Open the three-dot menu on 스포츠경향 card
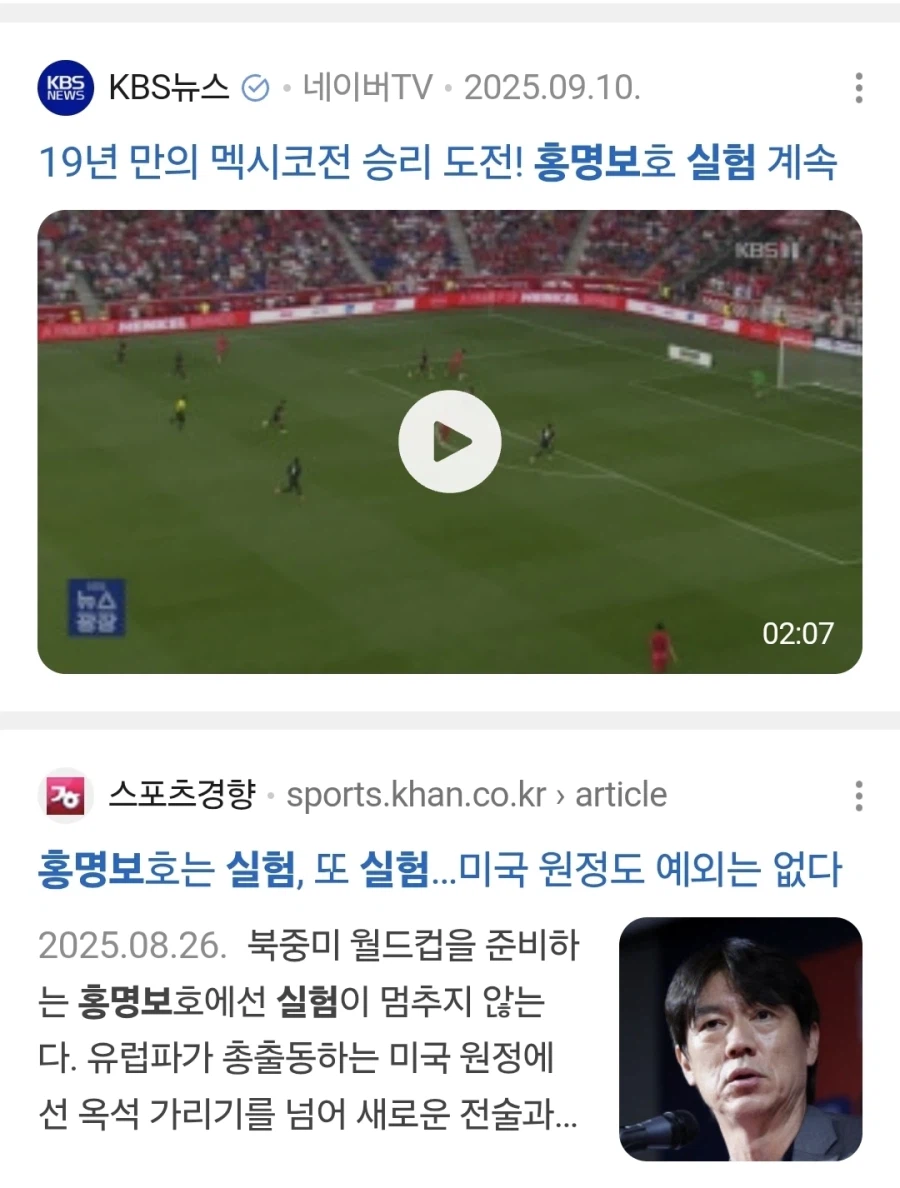Image resolution: width=900 pixels, height=1188 pixels. (x=858, y=794)
